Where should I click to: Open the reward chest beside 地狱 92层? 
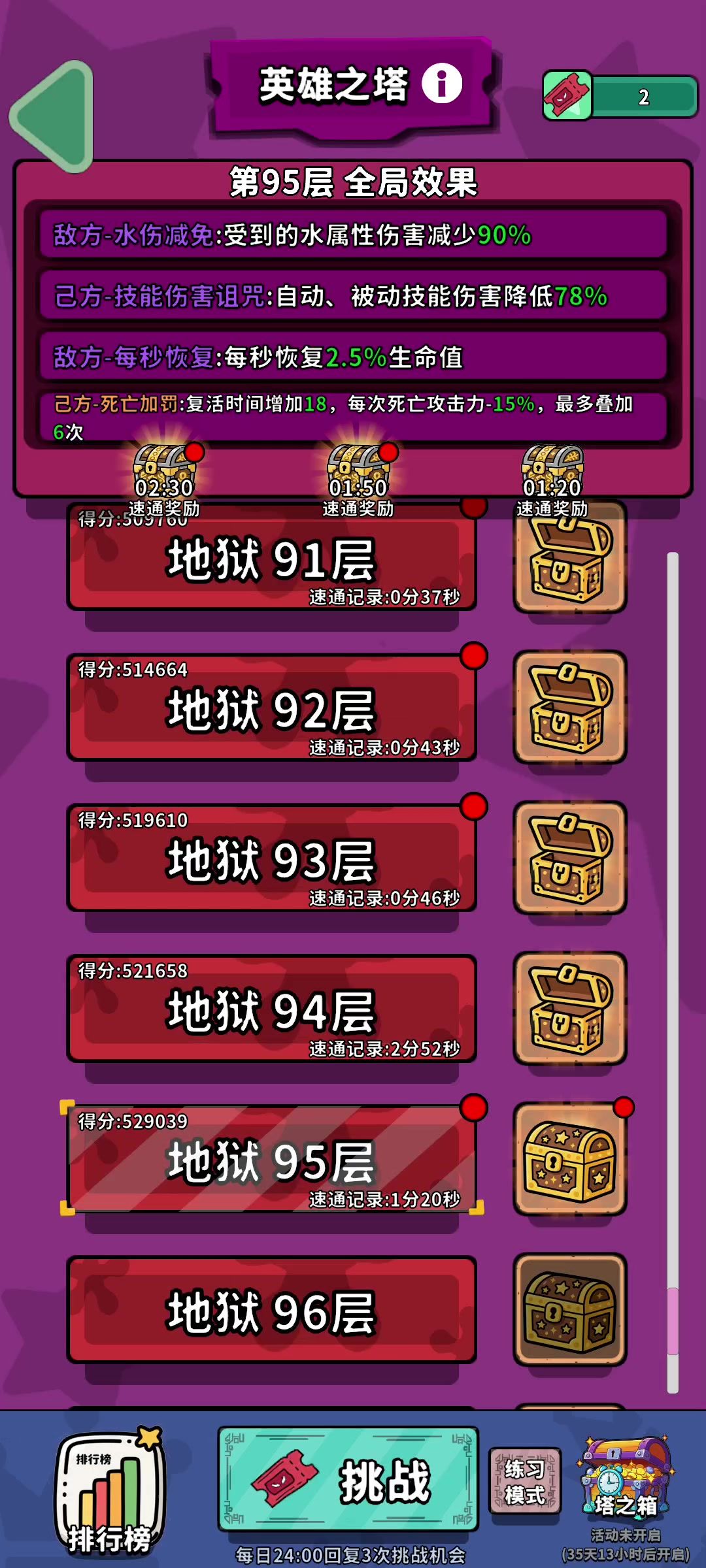click(570, 708)
